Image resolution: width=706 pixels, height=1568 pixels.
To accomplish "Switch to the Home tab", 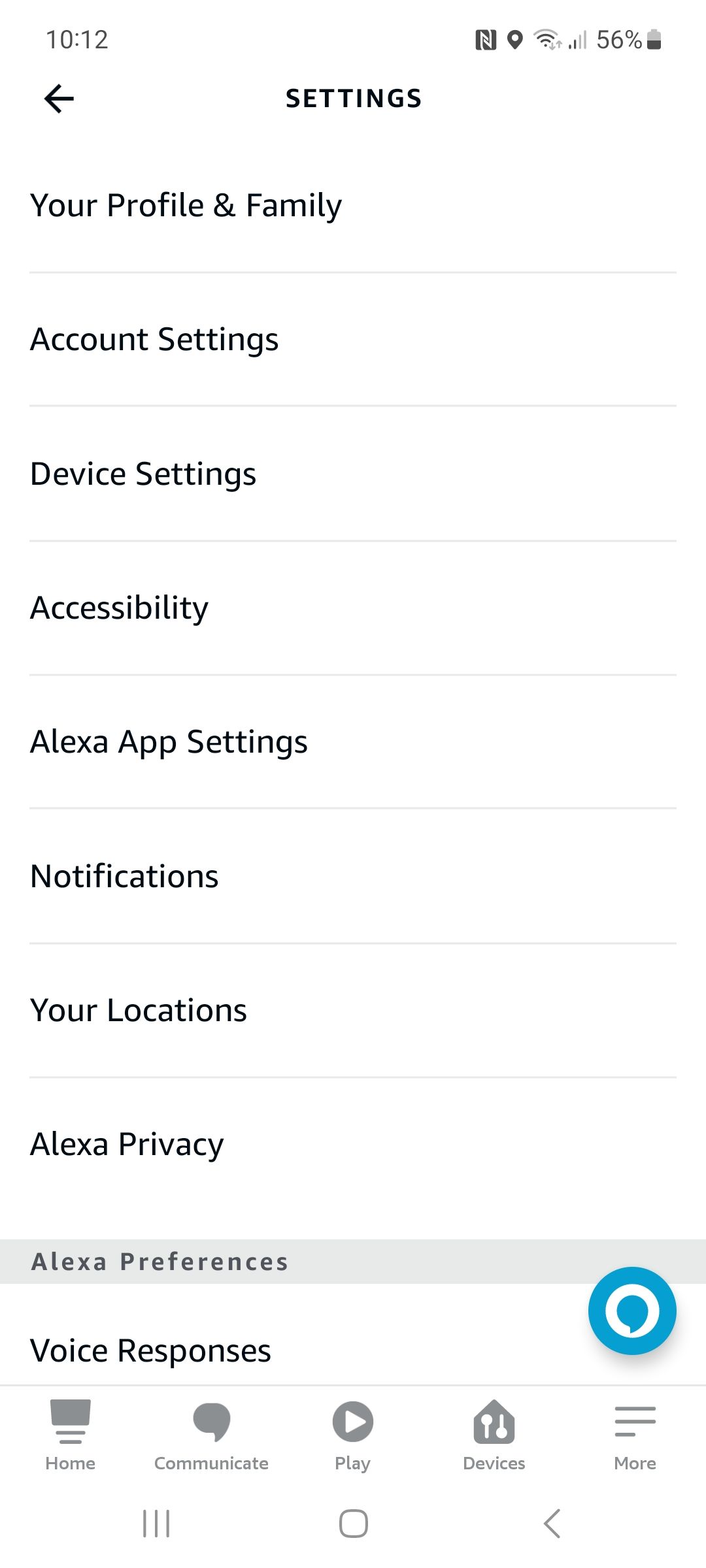I will [71, 1435].
